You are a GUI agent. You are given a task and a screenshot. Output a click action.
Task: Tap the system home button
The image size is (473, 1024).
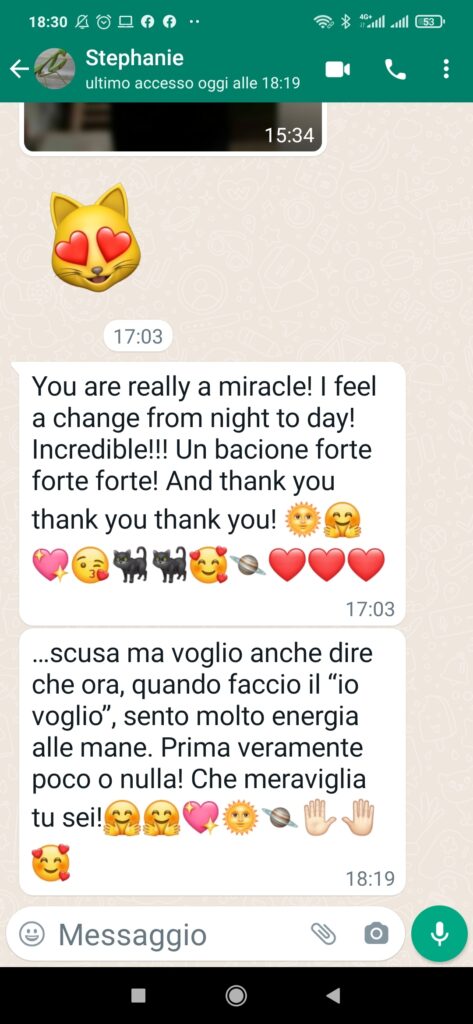point(236,995)
